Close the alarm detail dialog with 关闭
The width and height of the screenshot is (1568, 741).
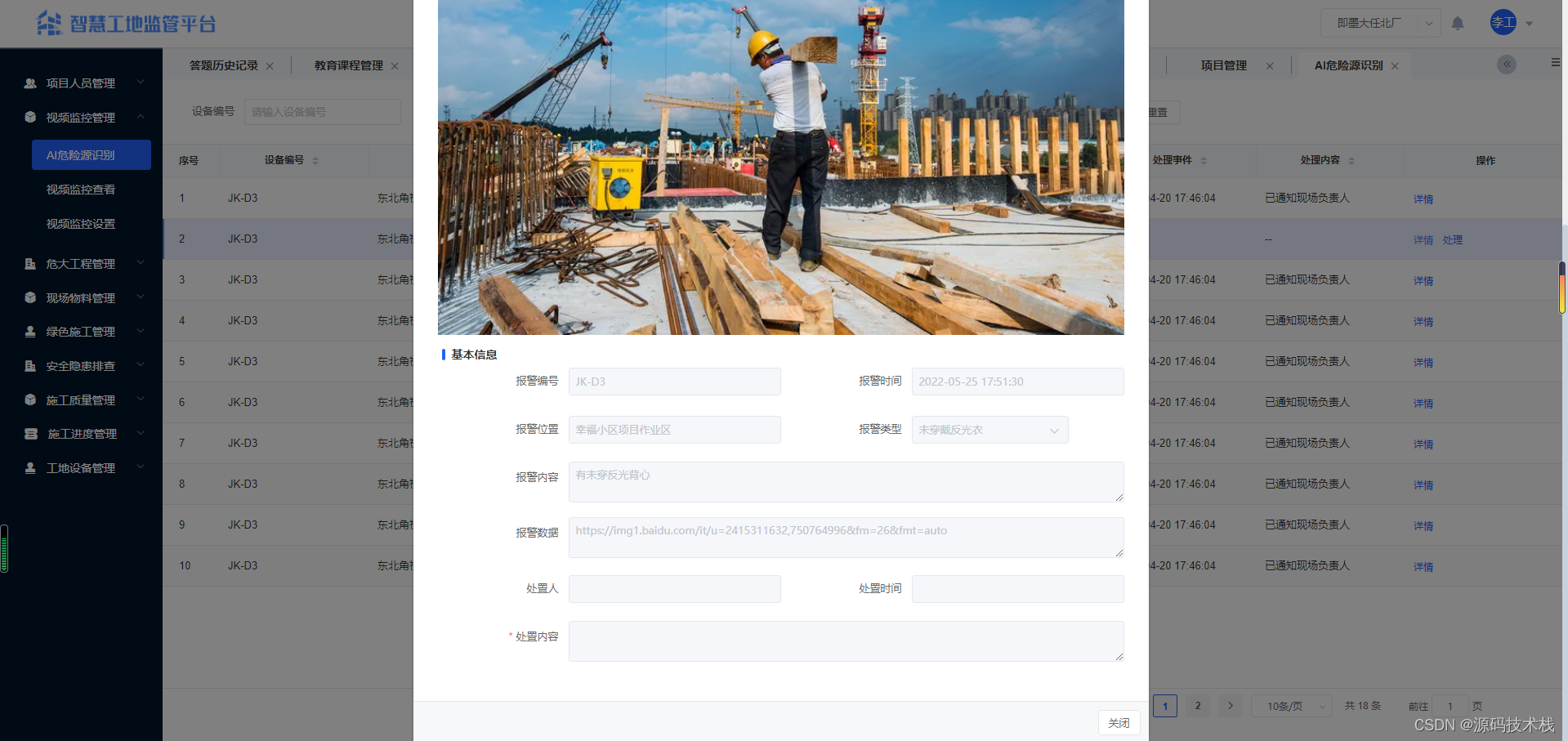1119,723
